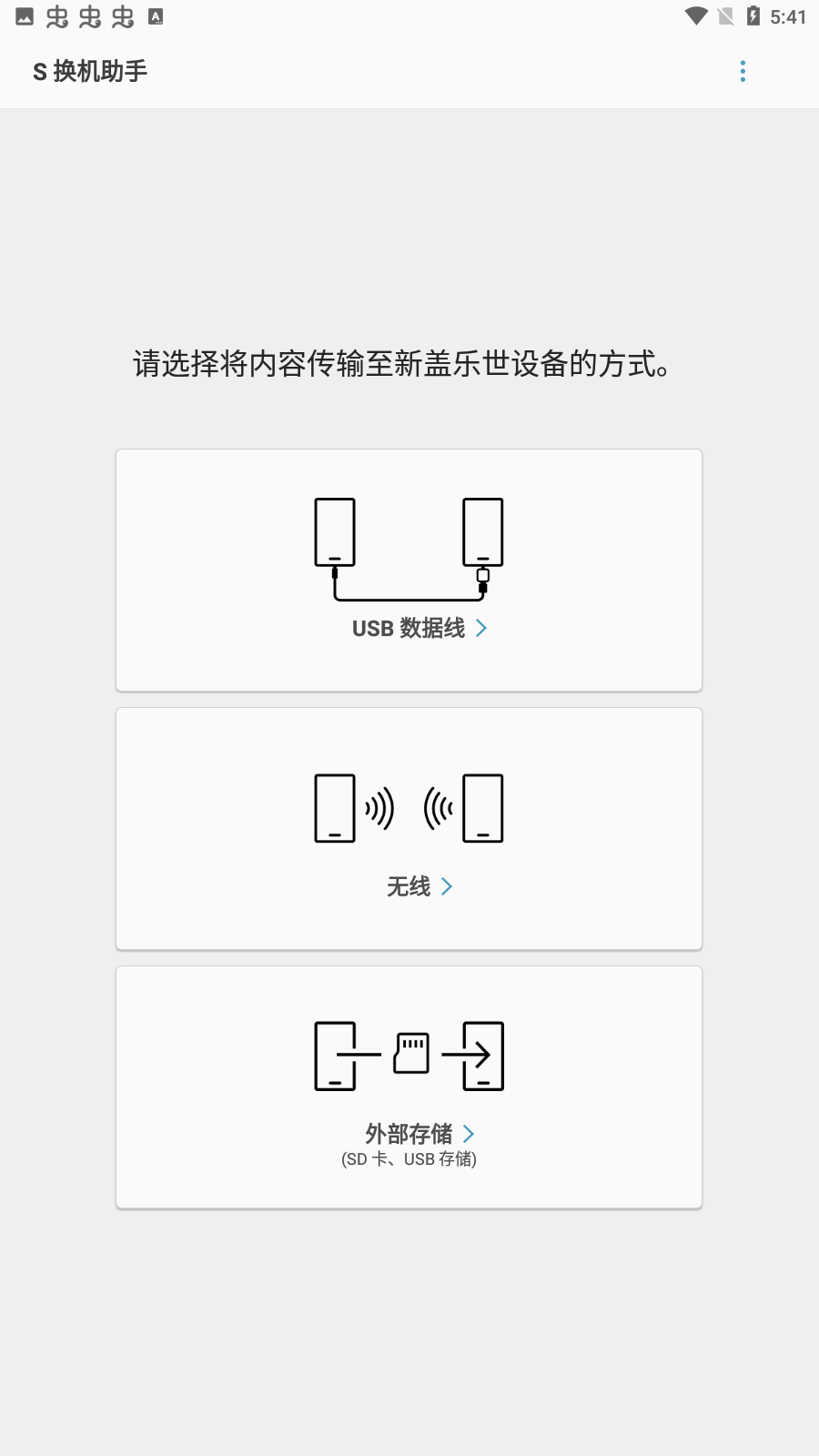Open the USB 数据线 transfer option

[408, 629]
